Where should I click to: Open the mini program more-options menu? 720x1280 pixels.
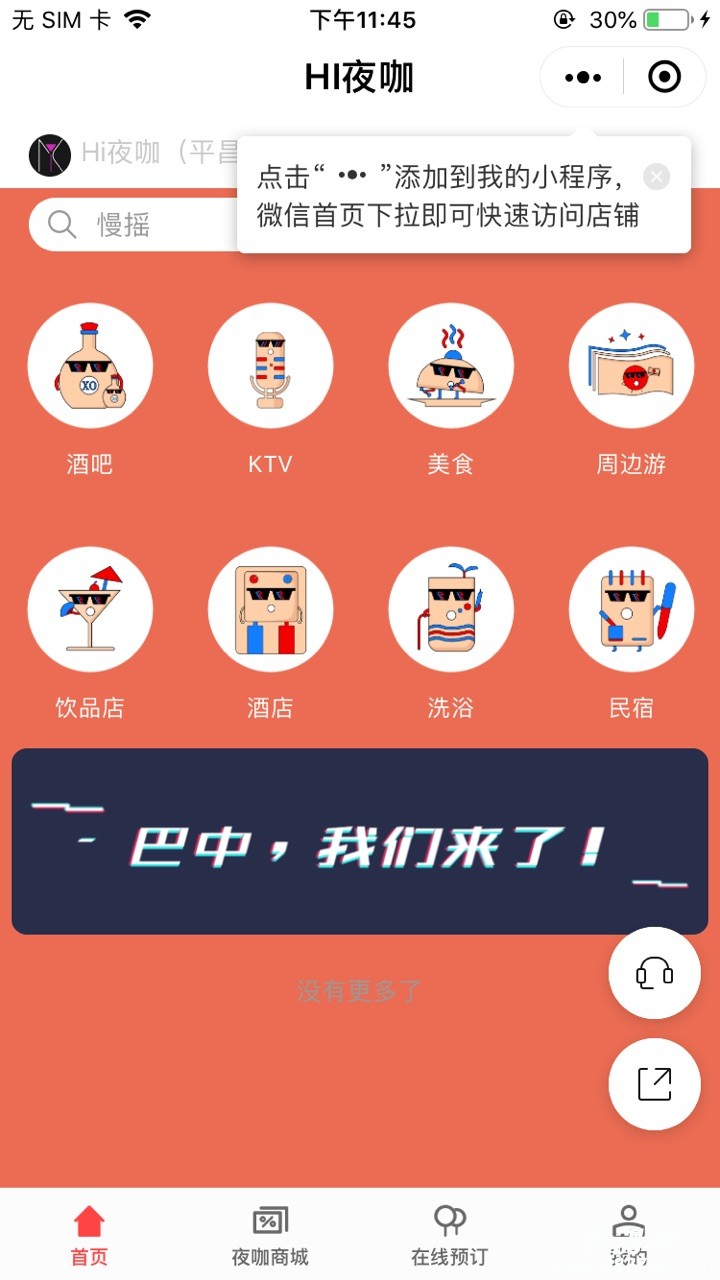[583, 77]
